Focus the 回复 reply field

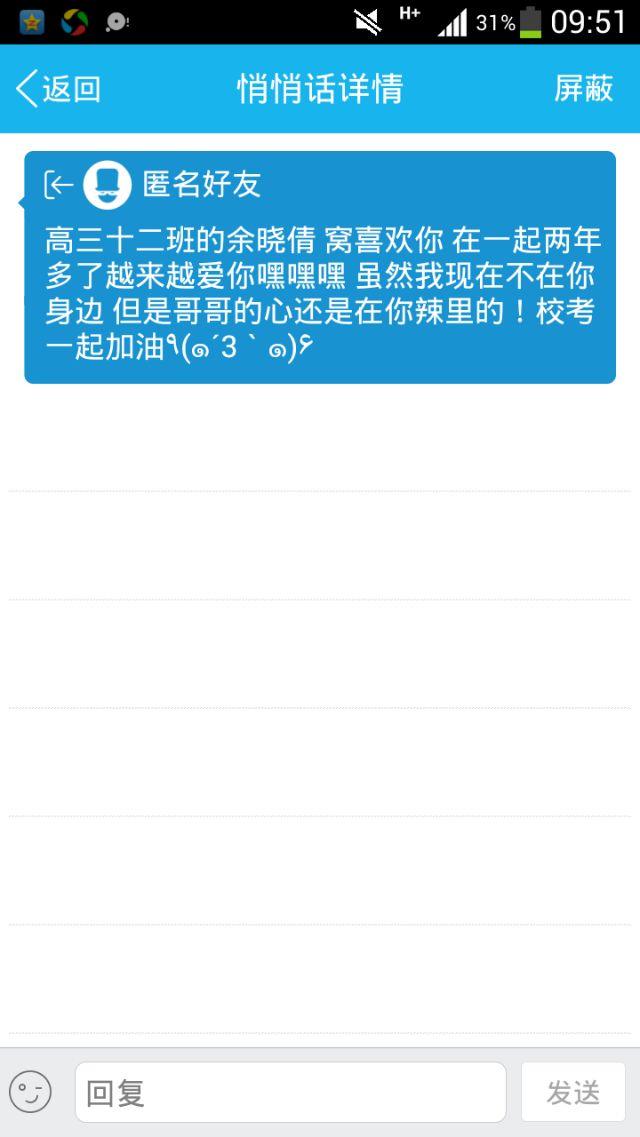290,1092
